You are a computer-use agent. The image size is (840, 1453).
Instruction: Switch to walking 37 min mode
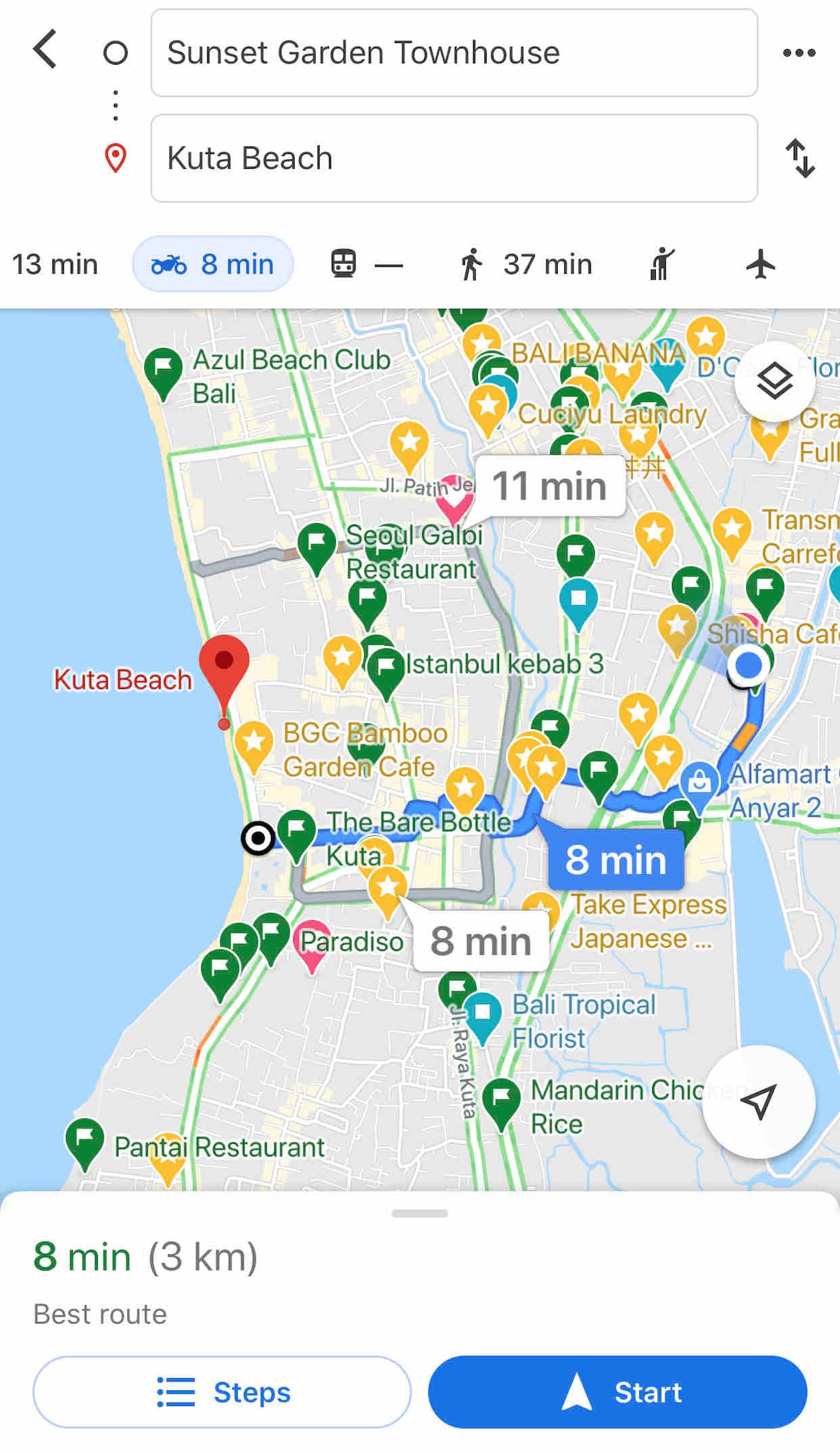pos(526,265)
